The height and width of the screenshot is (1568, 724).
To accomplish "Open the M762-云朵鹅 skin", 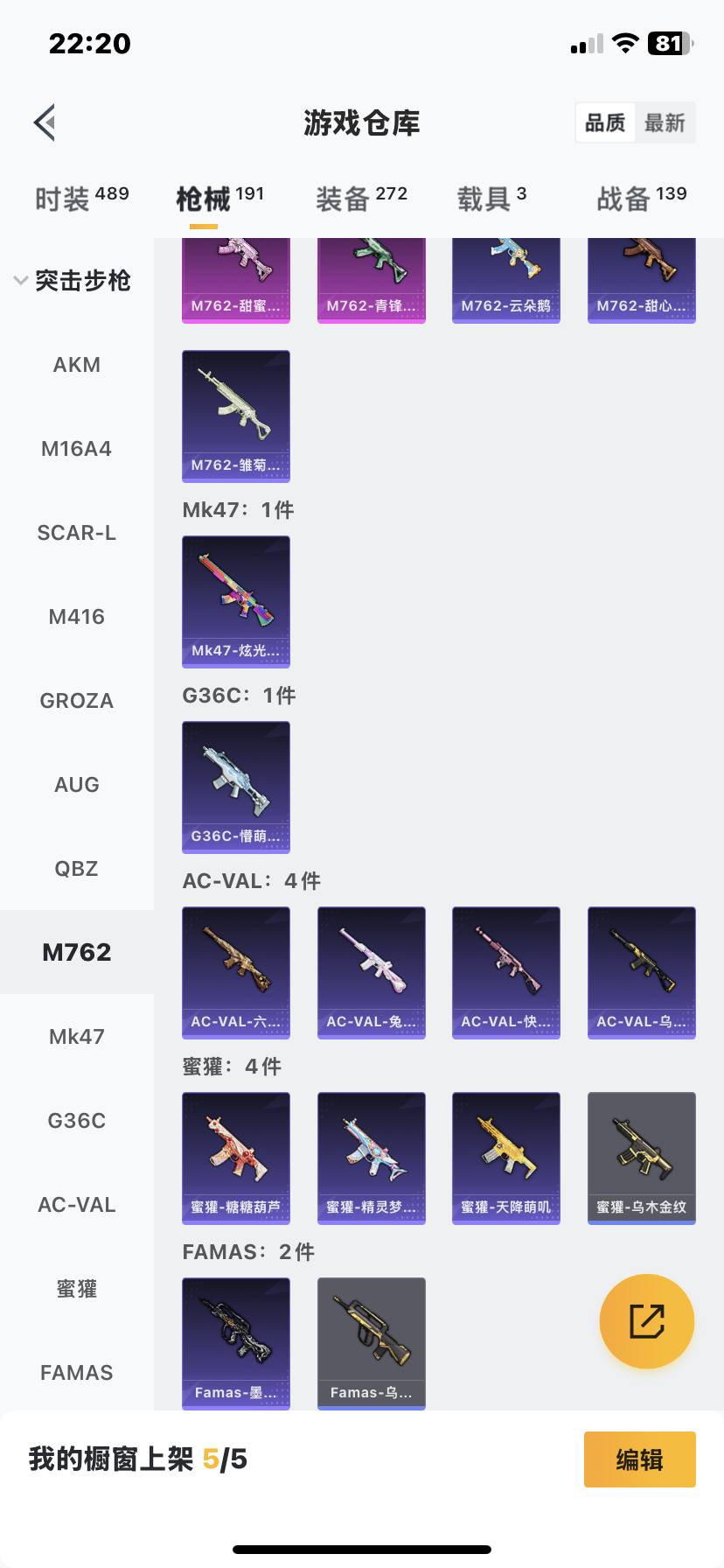I will click(506, 280).
